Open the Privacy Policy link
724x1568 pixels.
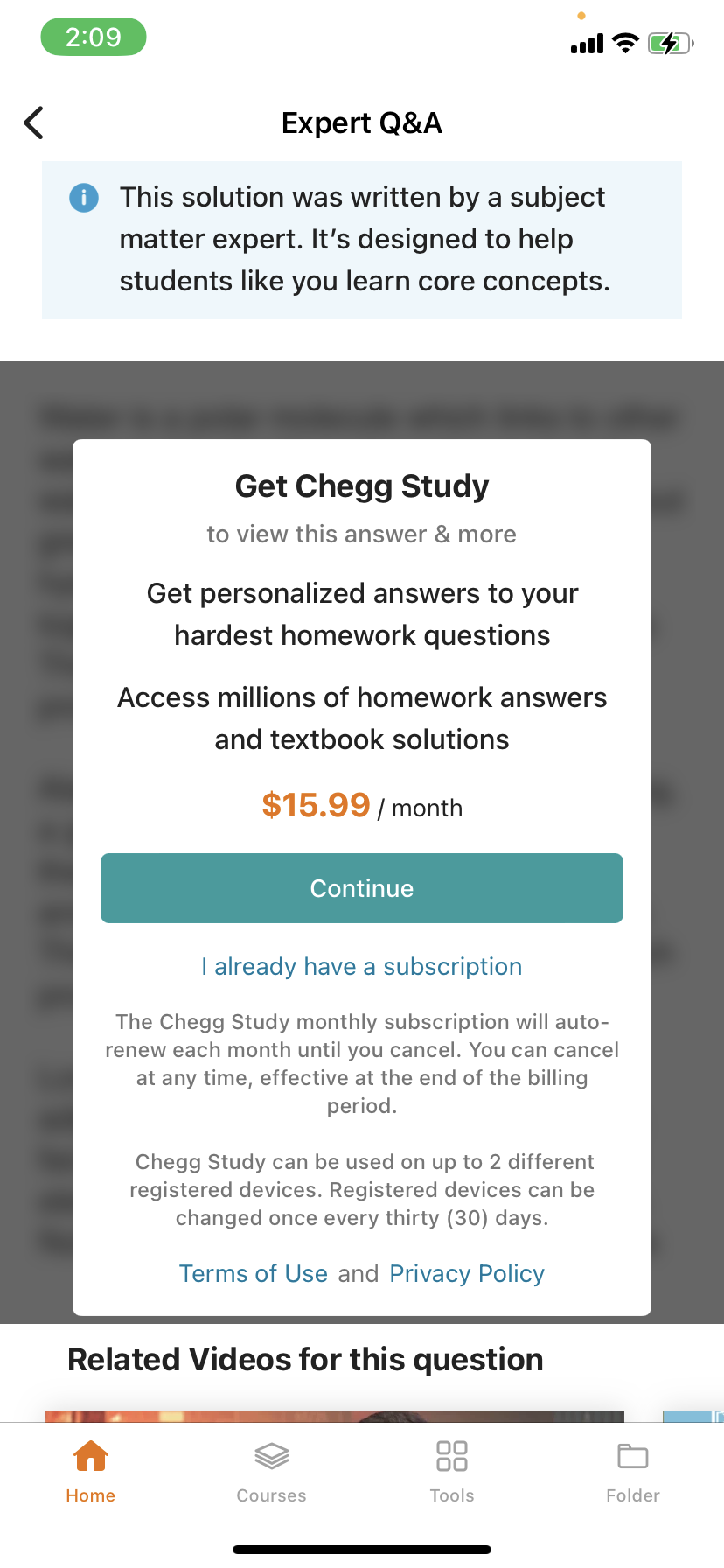pos(467,1273)
